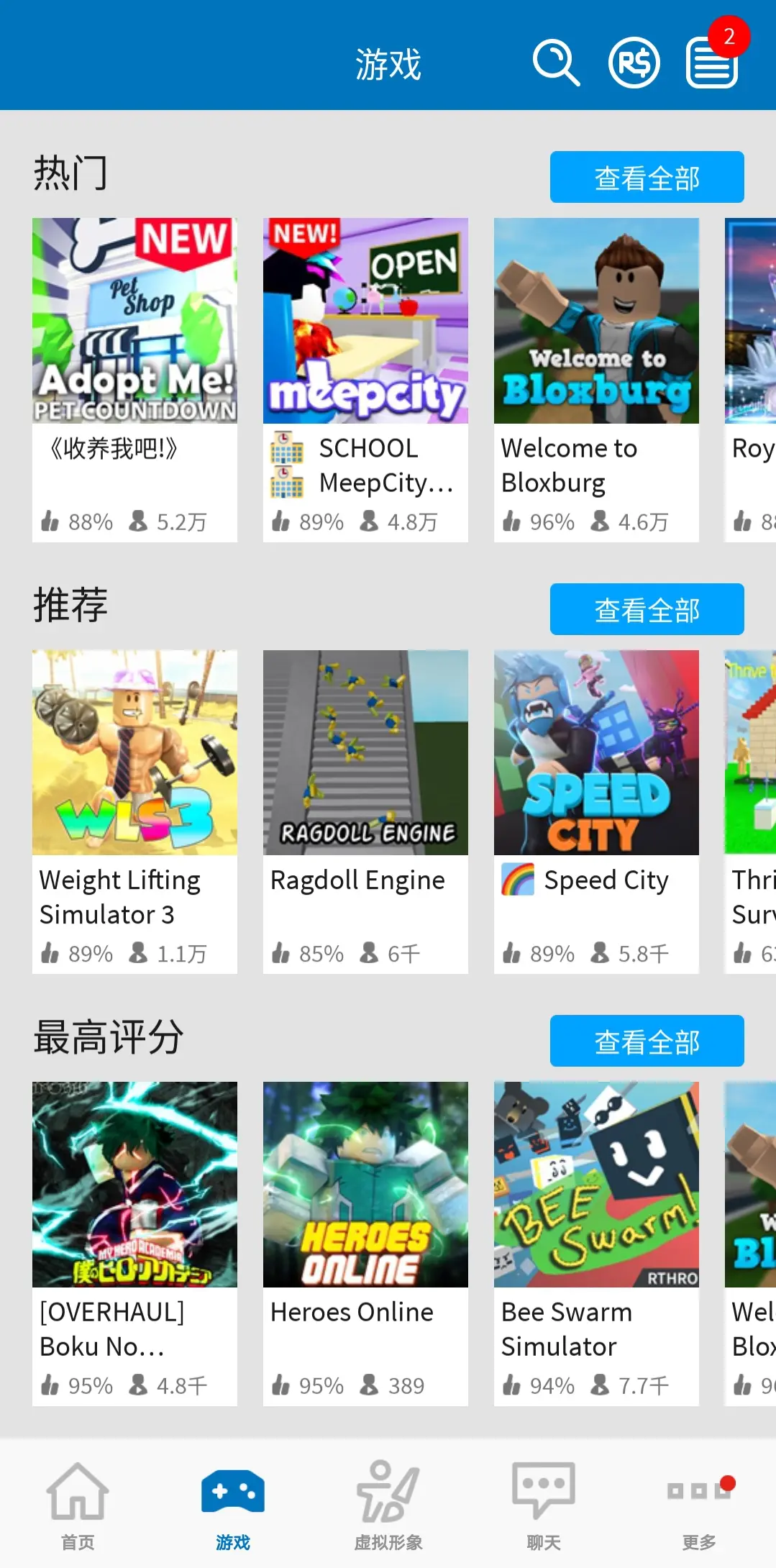Viewport: 776px width, 1568px height.
Task: Tap 查看全部 for the 最高评分 section
Action: click(x=647, y=1041)
